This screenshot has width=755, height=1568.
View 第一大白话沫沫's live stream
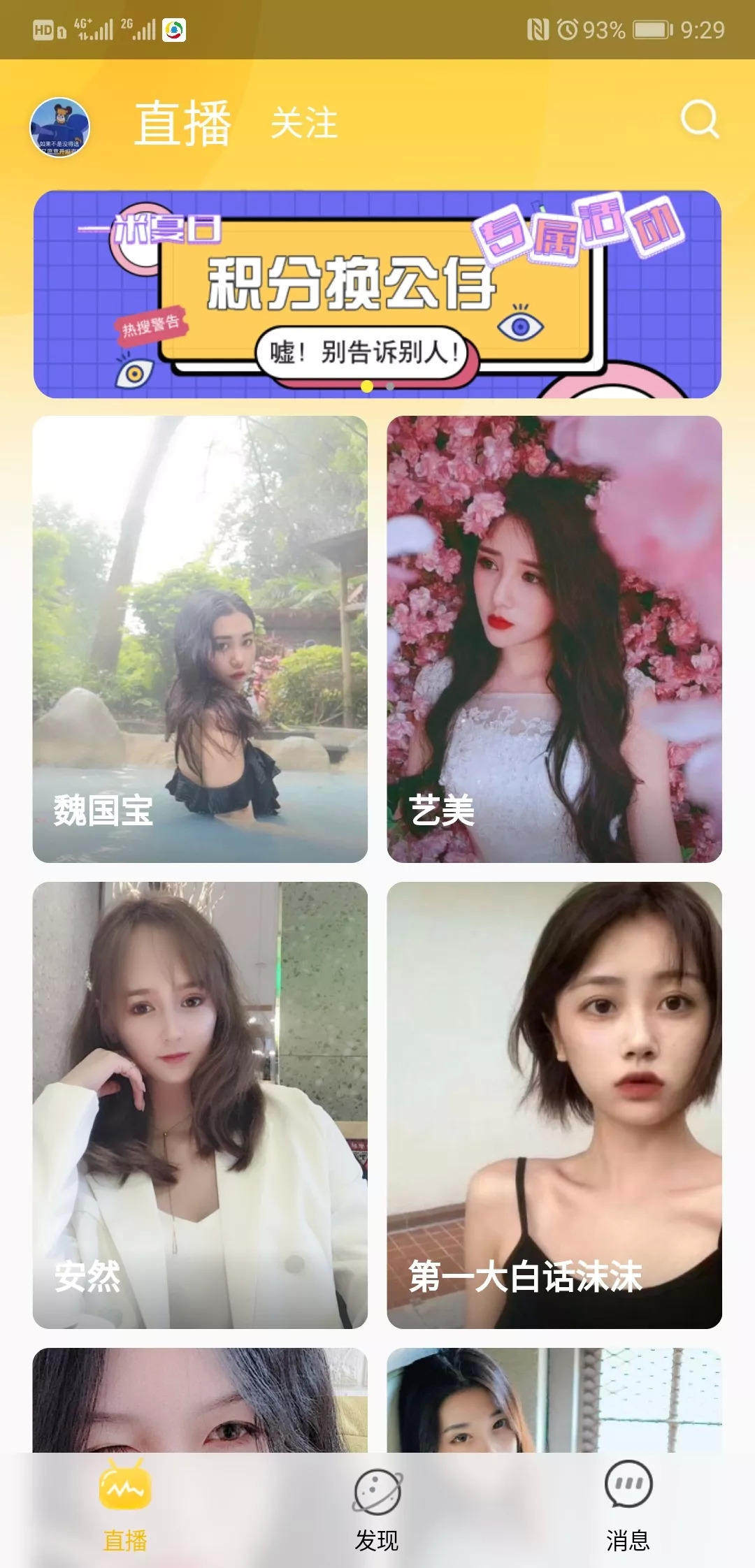point(554,1105)
